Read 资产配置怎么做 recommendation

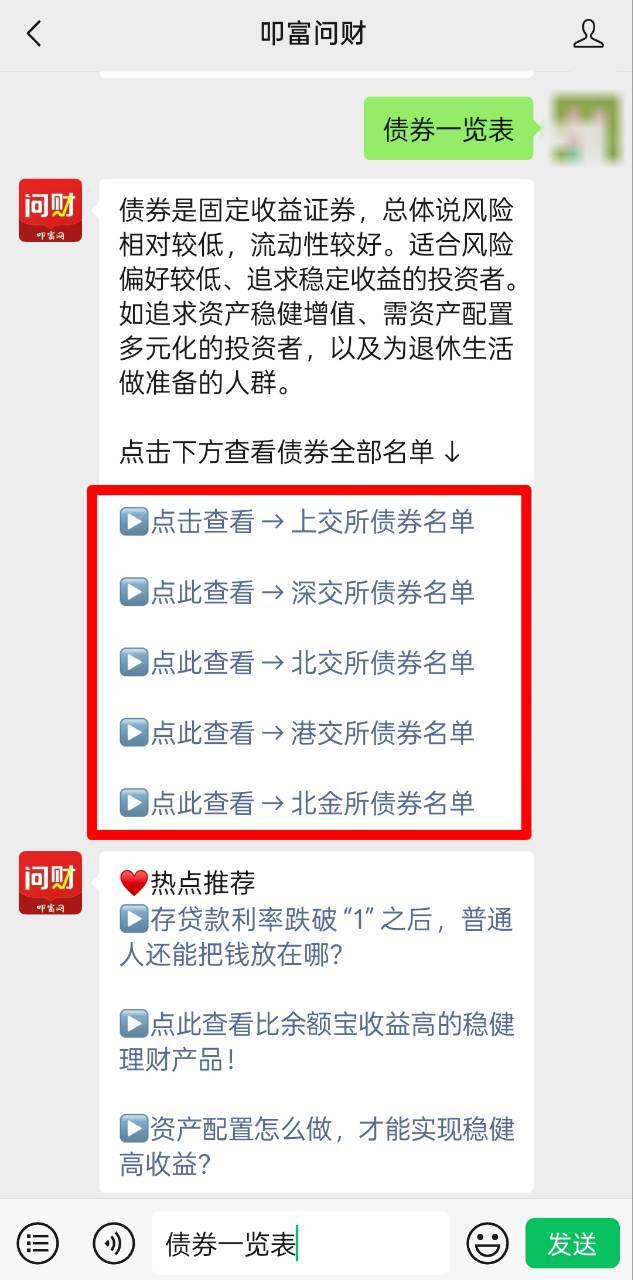[x=316, y=1144]
